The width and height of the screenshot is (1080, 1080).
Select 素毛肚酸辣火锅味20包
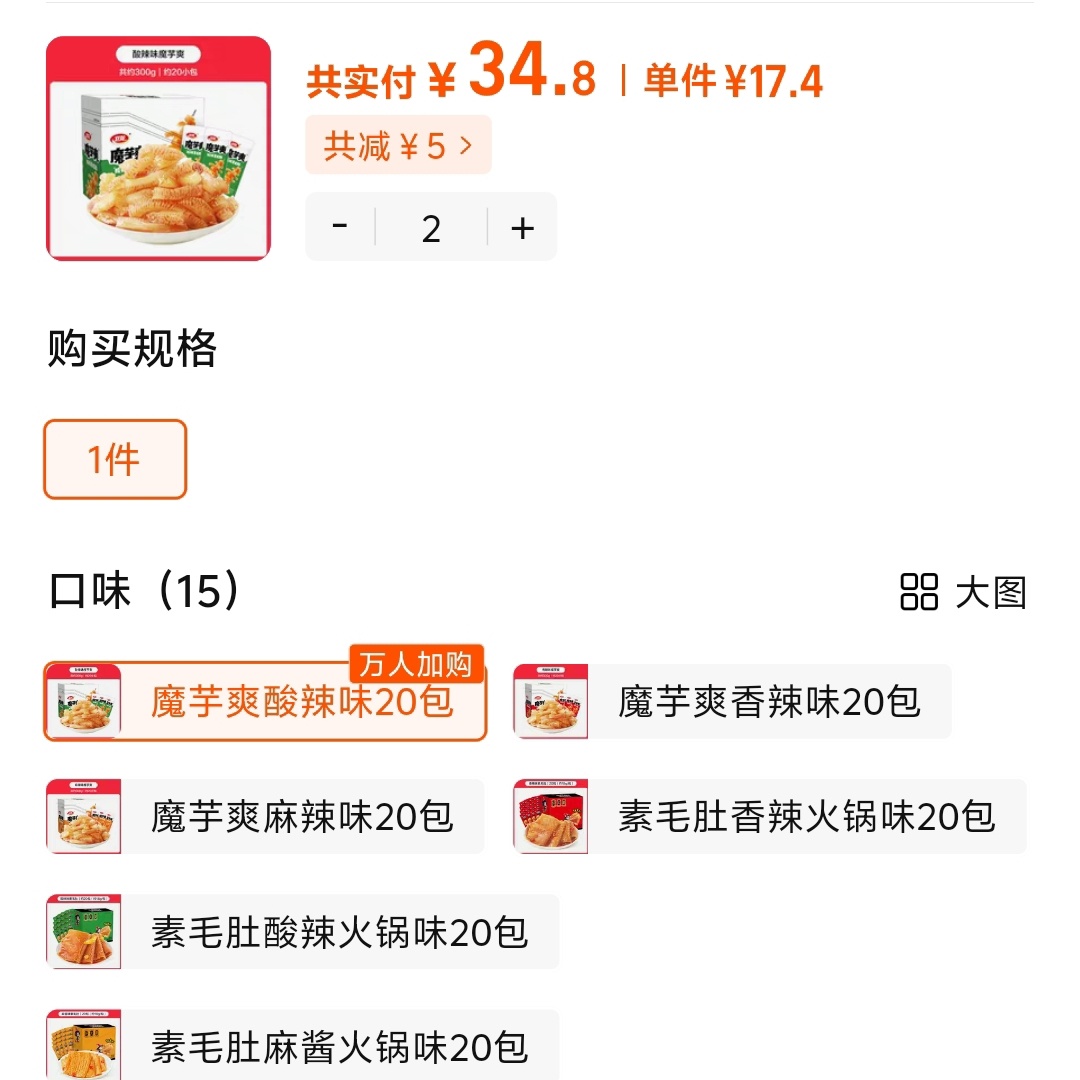pyautogui.click(x=302, y=933)
